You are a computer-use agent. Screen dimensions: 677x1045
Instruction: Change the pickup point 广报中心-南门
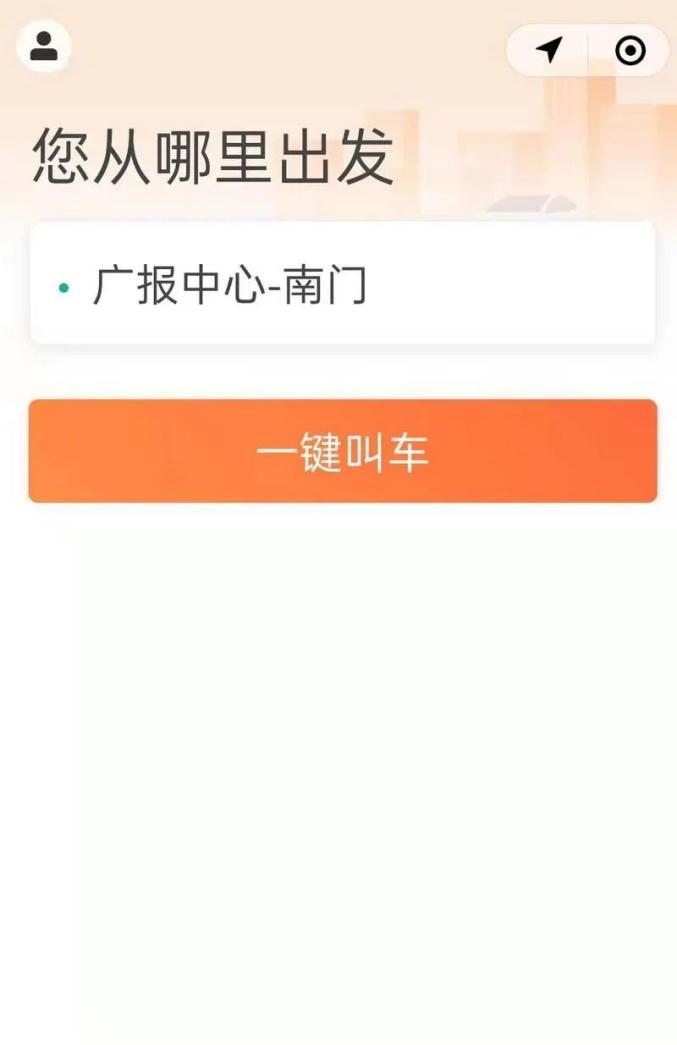pyautogui.click(x=342, y=284)
